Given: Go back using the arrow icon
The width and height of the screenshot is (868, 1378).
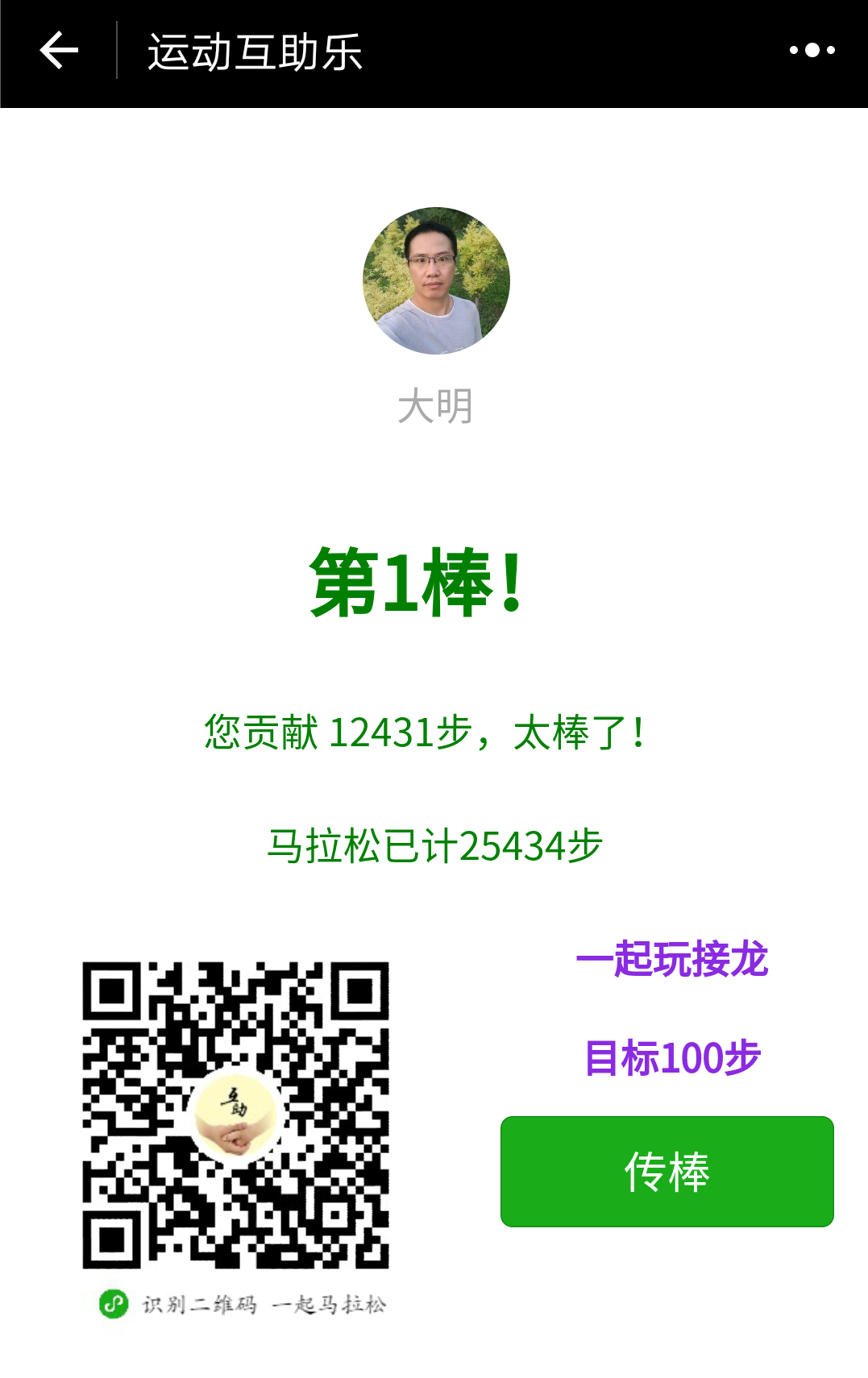Looking at the screenshot, I should point(59,51).
